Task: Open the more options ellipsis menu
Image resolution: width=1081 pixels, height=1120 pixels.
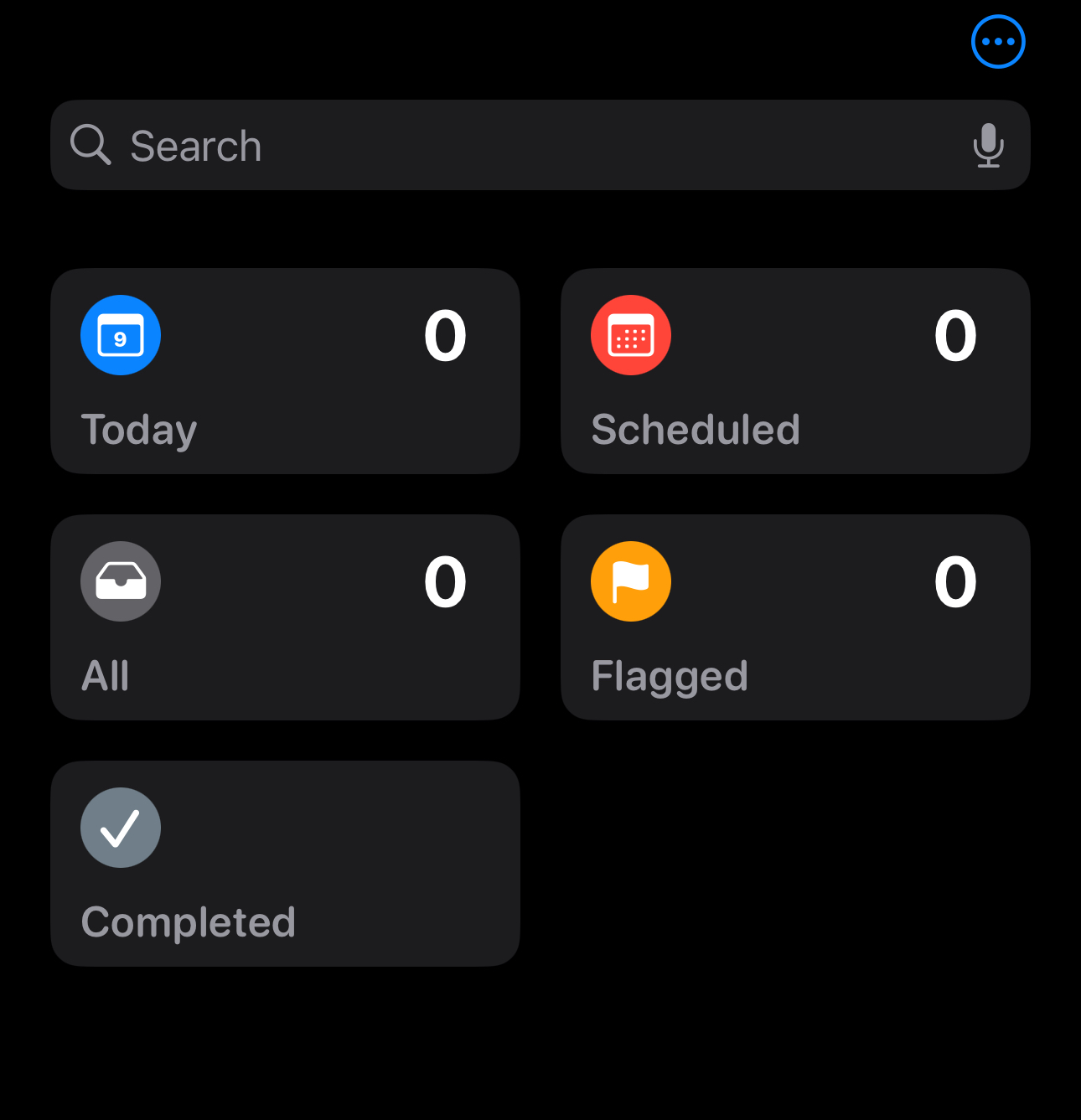Action: [997, 42]
